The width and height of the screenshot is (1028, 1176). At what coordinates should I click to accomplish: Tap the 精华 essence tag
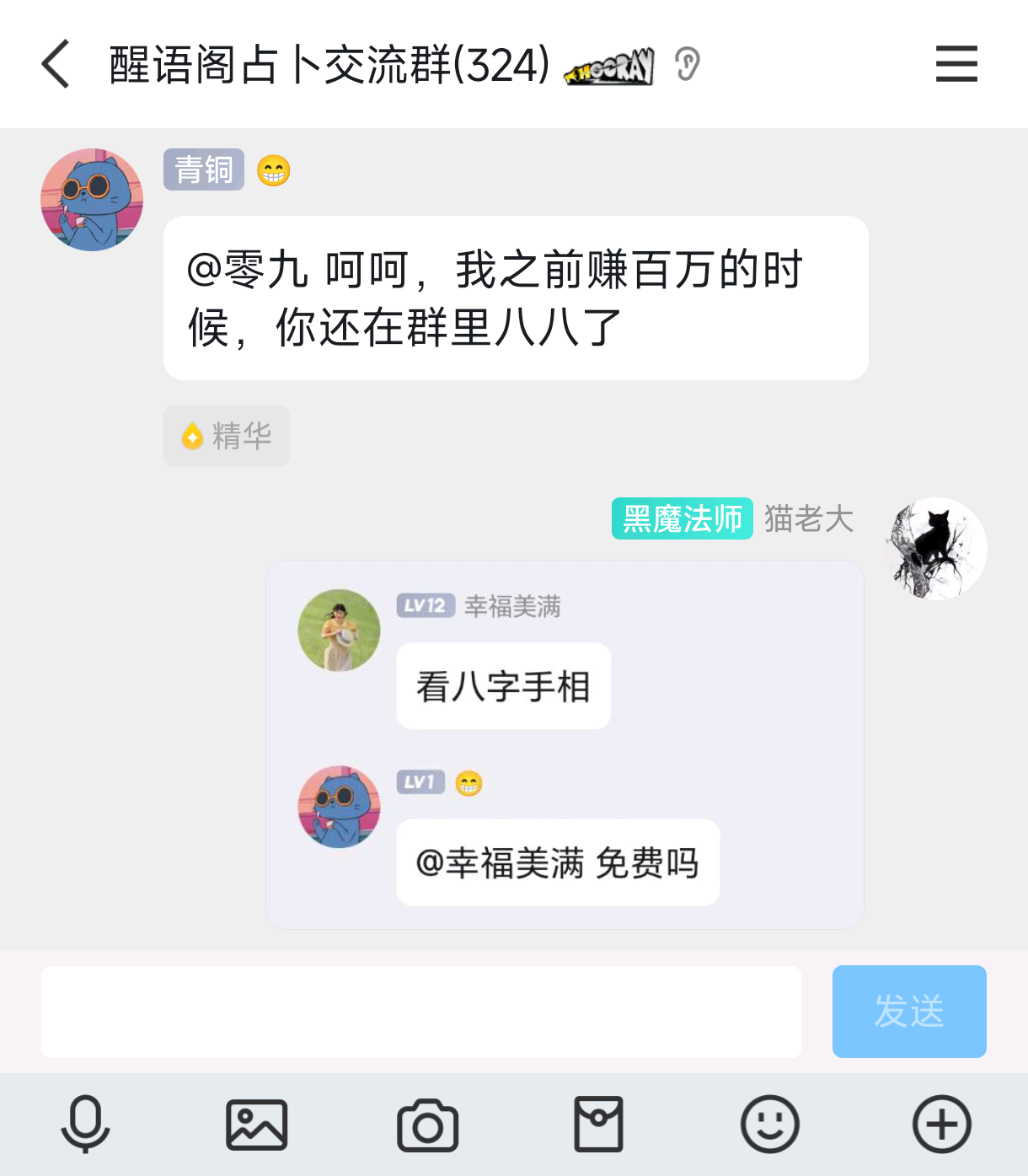coord(227,436)
